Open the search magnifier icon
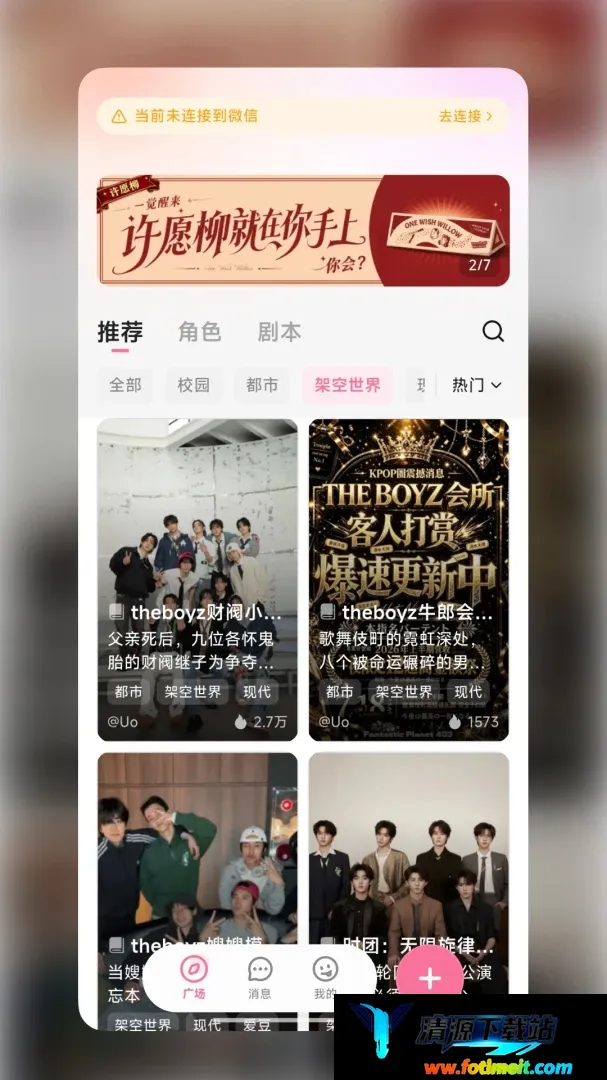 point(493,331)
